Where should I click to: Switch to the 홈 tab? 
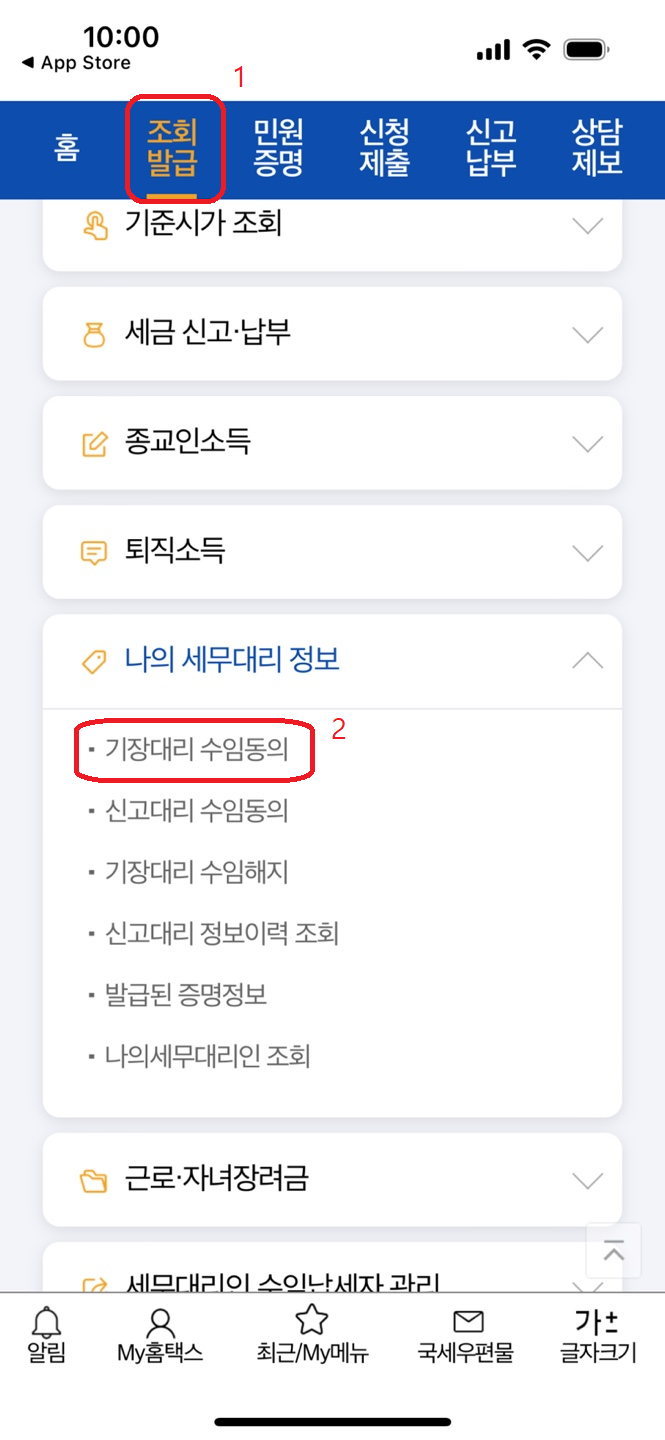[x=67, y=149]
